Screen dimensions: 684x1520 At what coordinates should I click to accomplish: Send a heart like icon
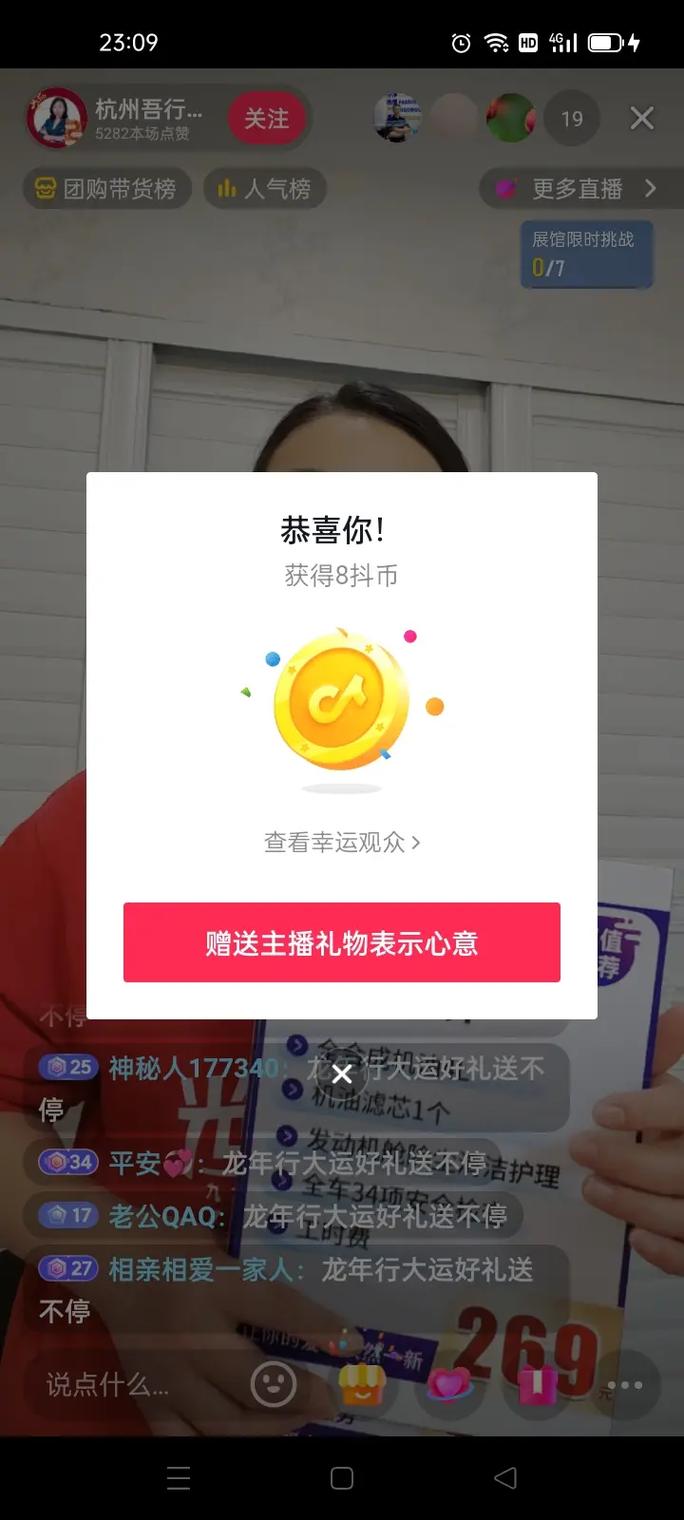(449, 1384)
